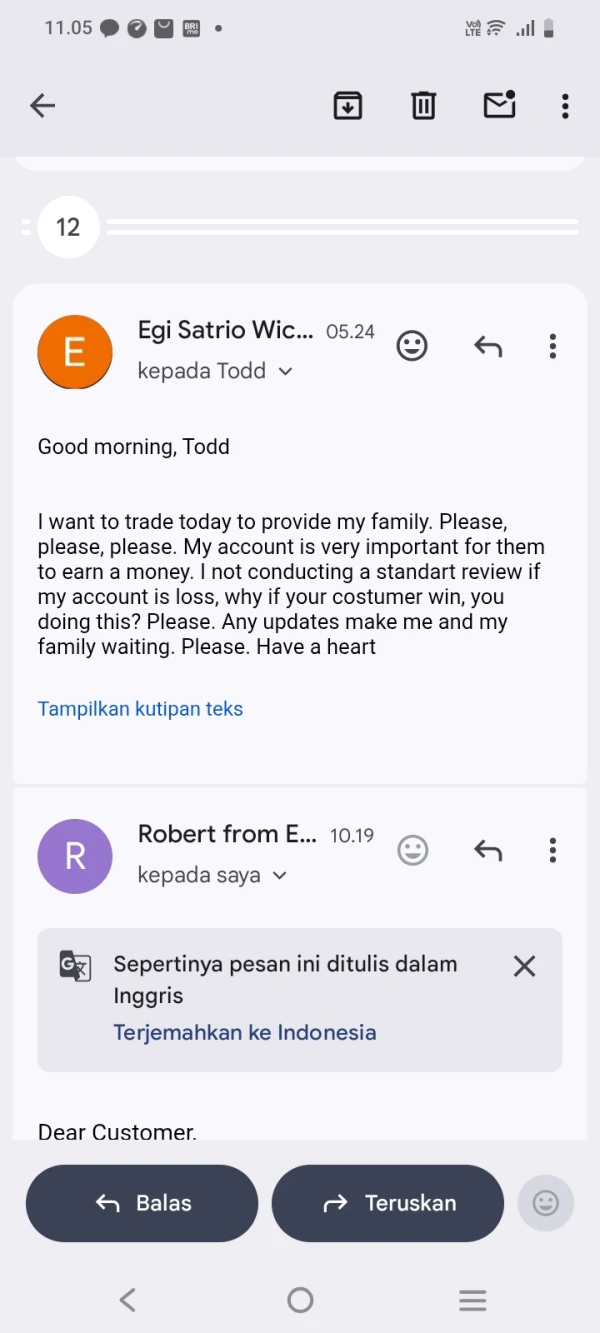Show quoted text via Tampilkan kutipan teks

[x=140, y=709]
